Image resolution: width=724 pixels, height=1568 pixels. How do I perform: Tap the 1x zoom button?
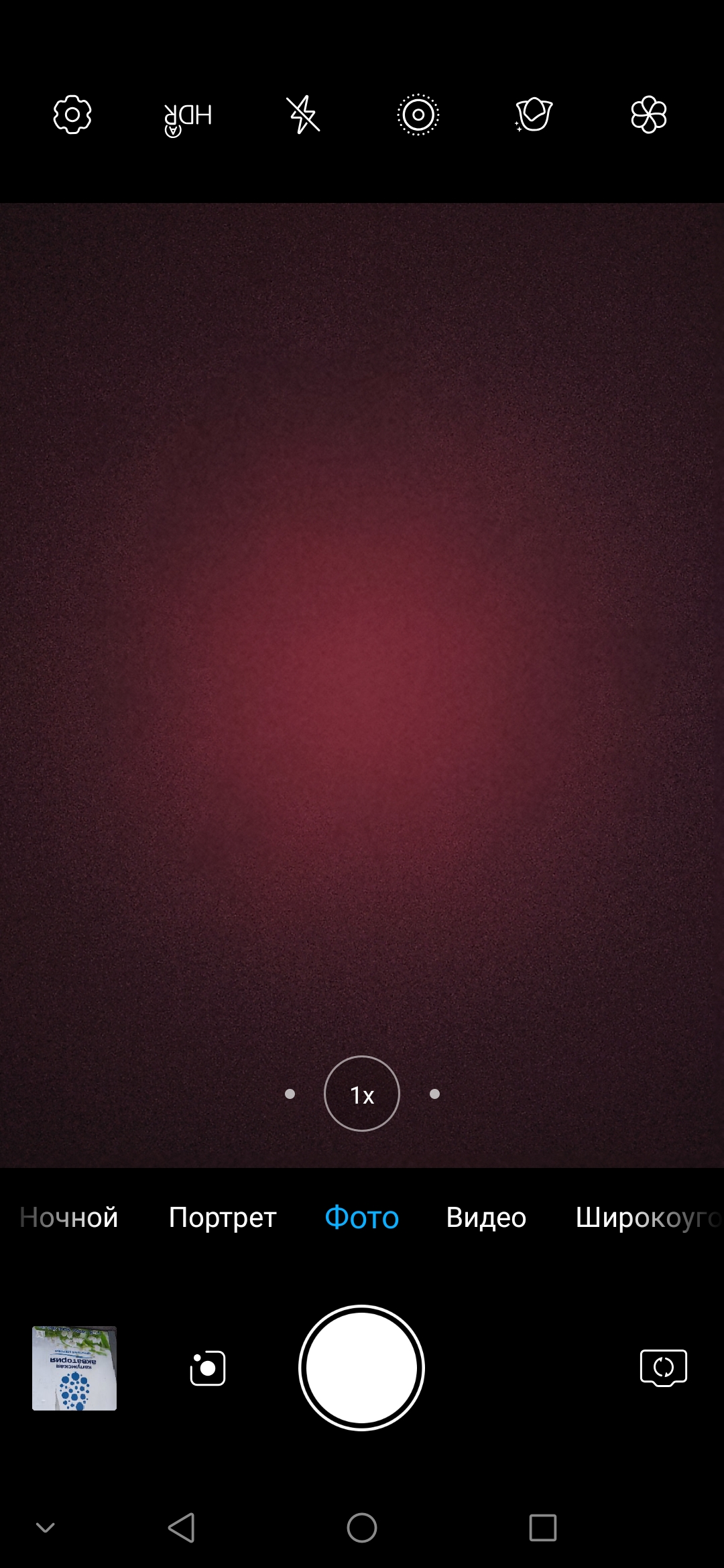tap(362, 1094)
